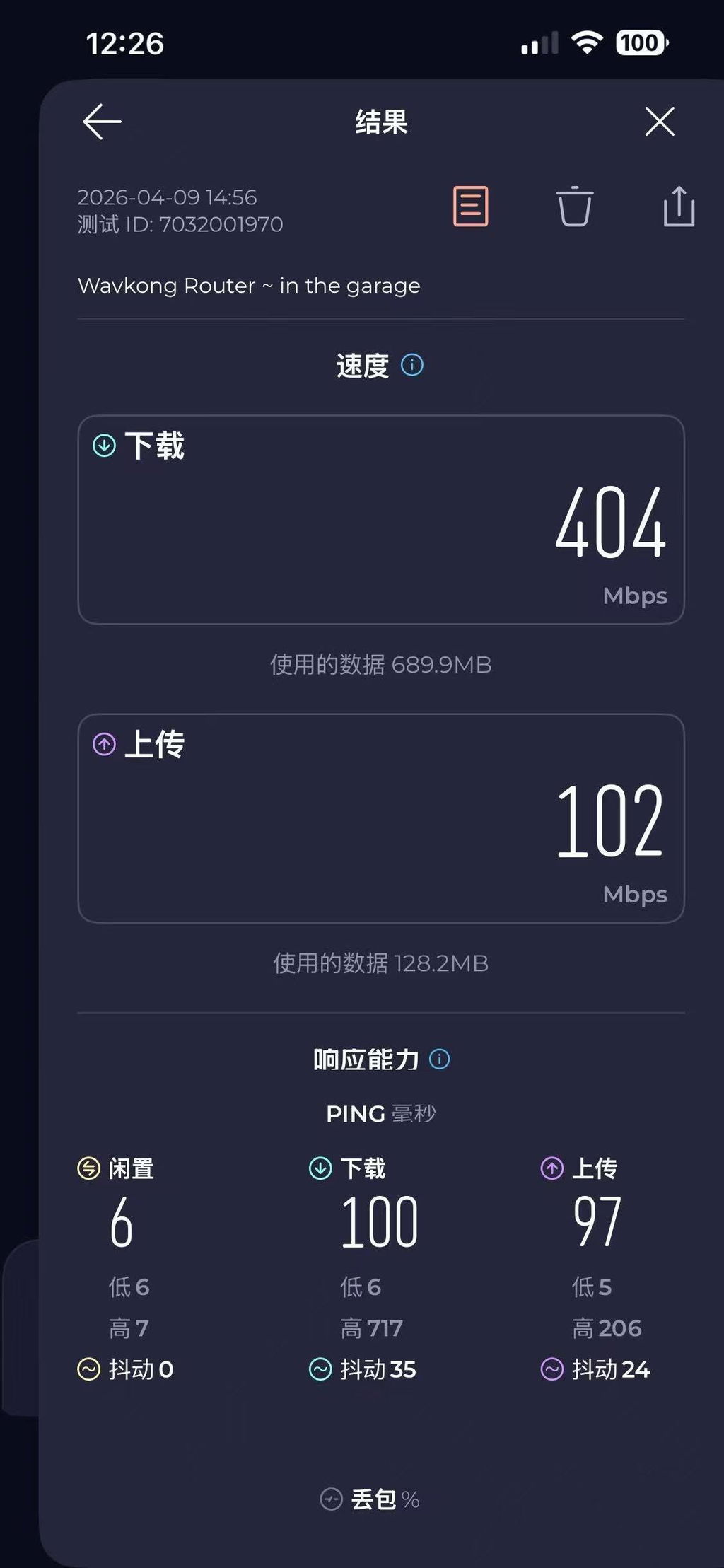Edit the note Wavkong Router in the garage
The width and height of the screenshot is (724, 1568).
pos(249,286)
